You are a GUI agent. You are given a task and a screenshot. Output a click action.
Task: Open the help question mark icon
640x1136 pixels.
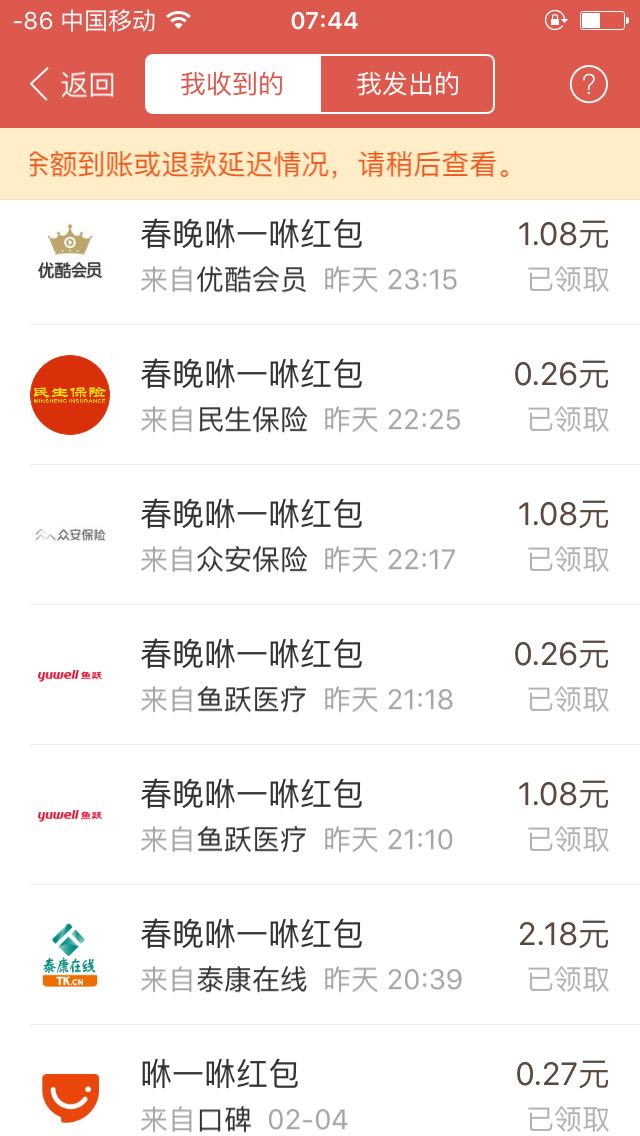pyautogui.click(x=588, y=85)
